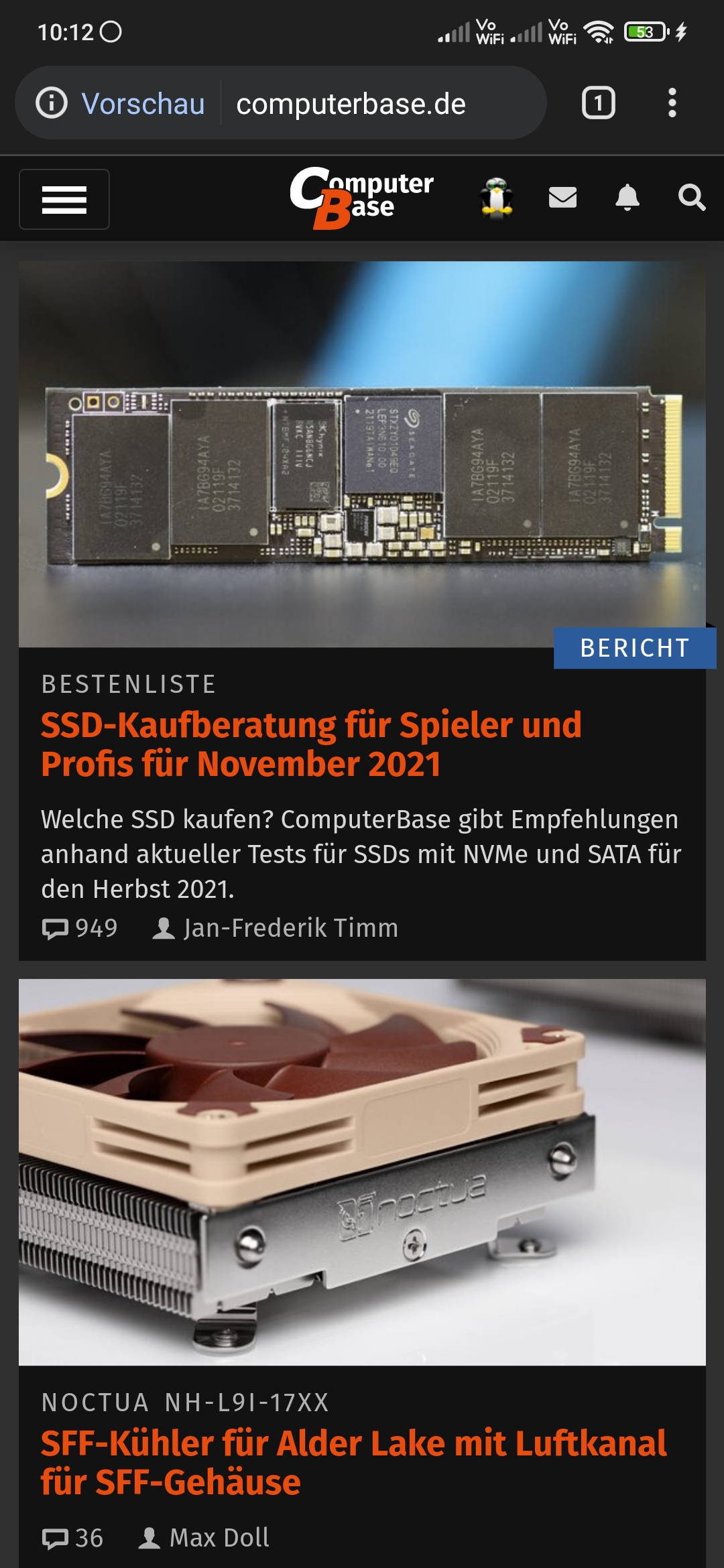Open the penguin profile avatar
Viewport: 724px width, 1568px height.
pyautogui.click(x=496, y=198)
